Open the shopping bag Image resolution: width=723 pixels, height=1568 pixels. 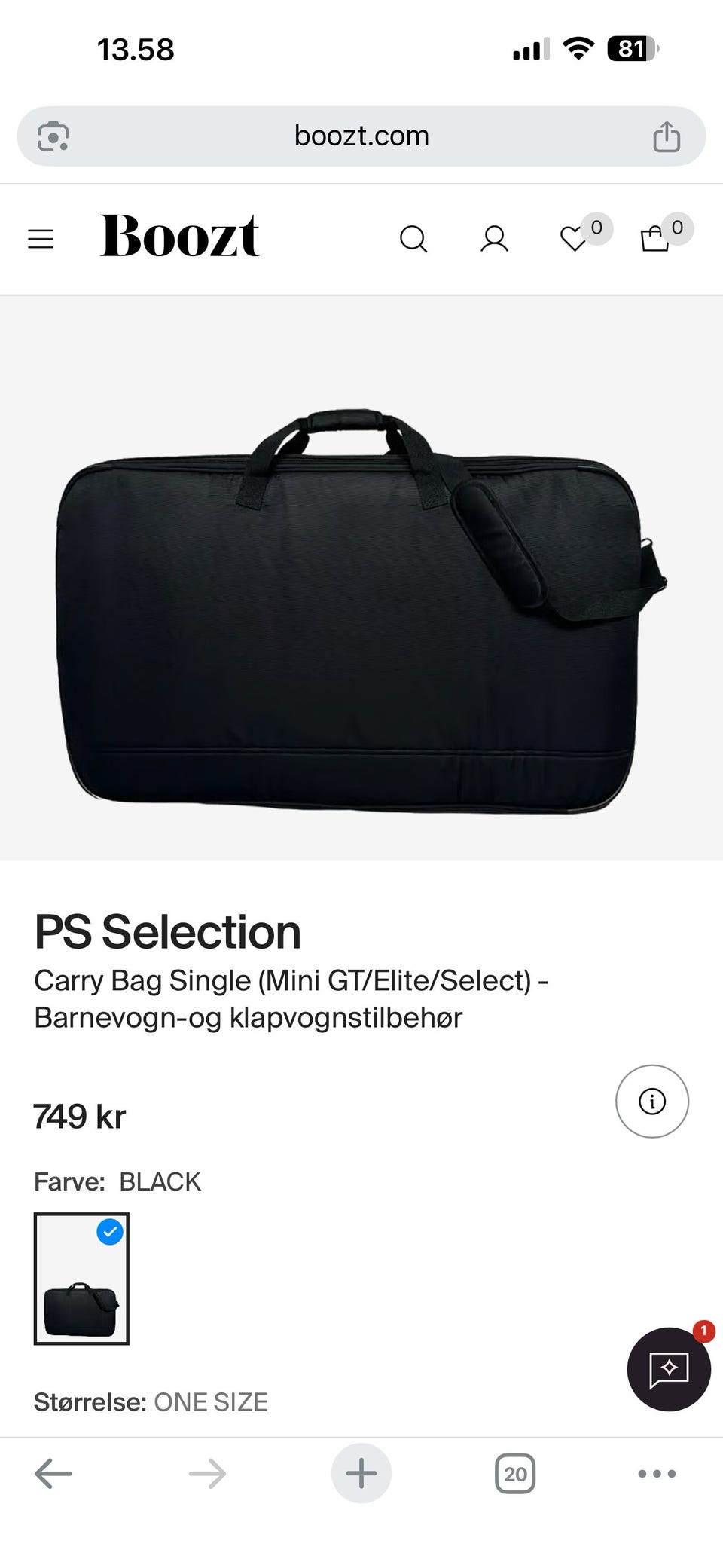[x=654, y=240]
